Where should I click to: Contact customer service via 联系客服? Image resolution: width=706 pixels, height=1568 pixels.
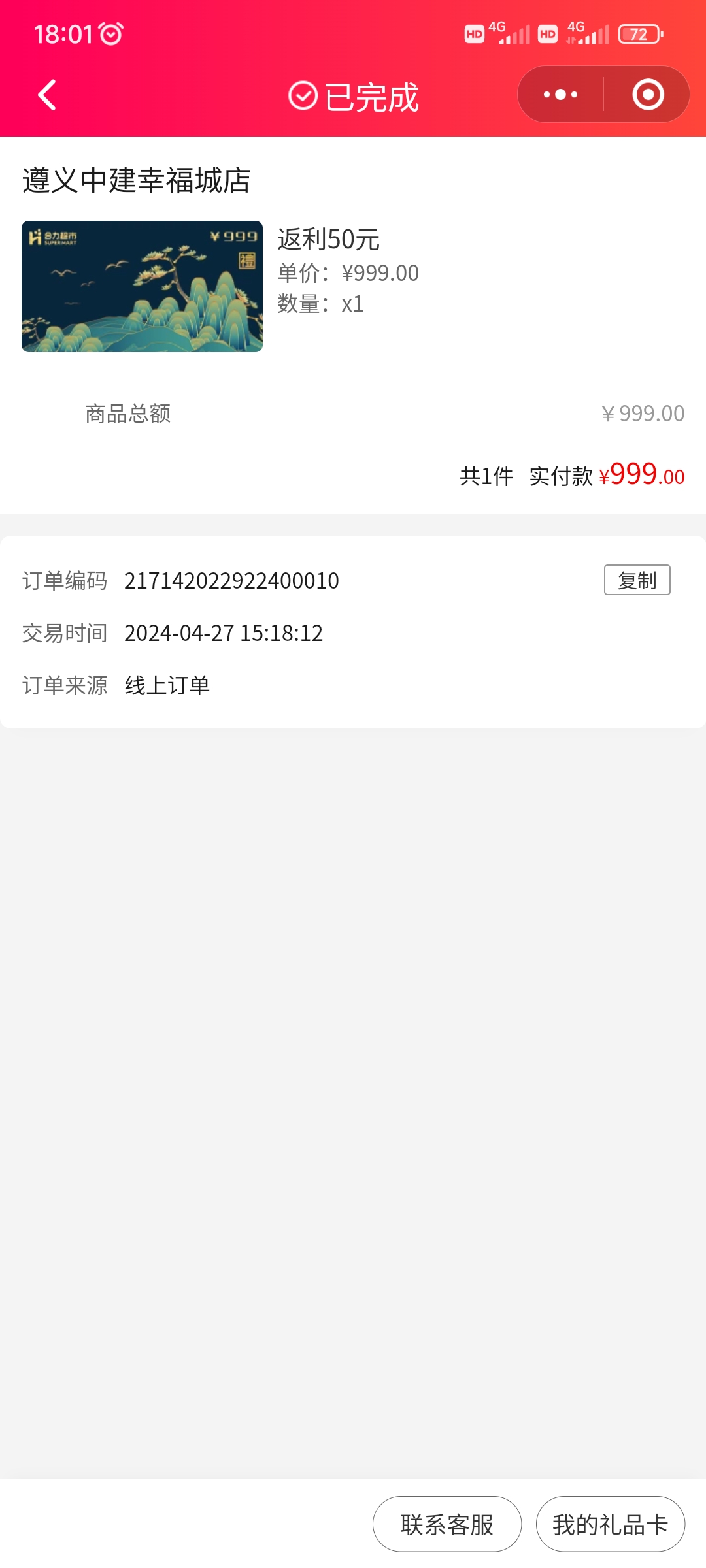(447, 1524)
